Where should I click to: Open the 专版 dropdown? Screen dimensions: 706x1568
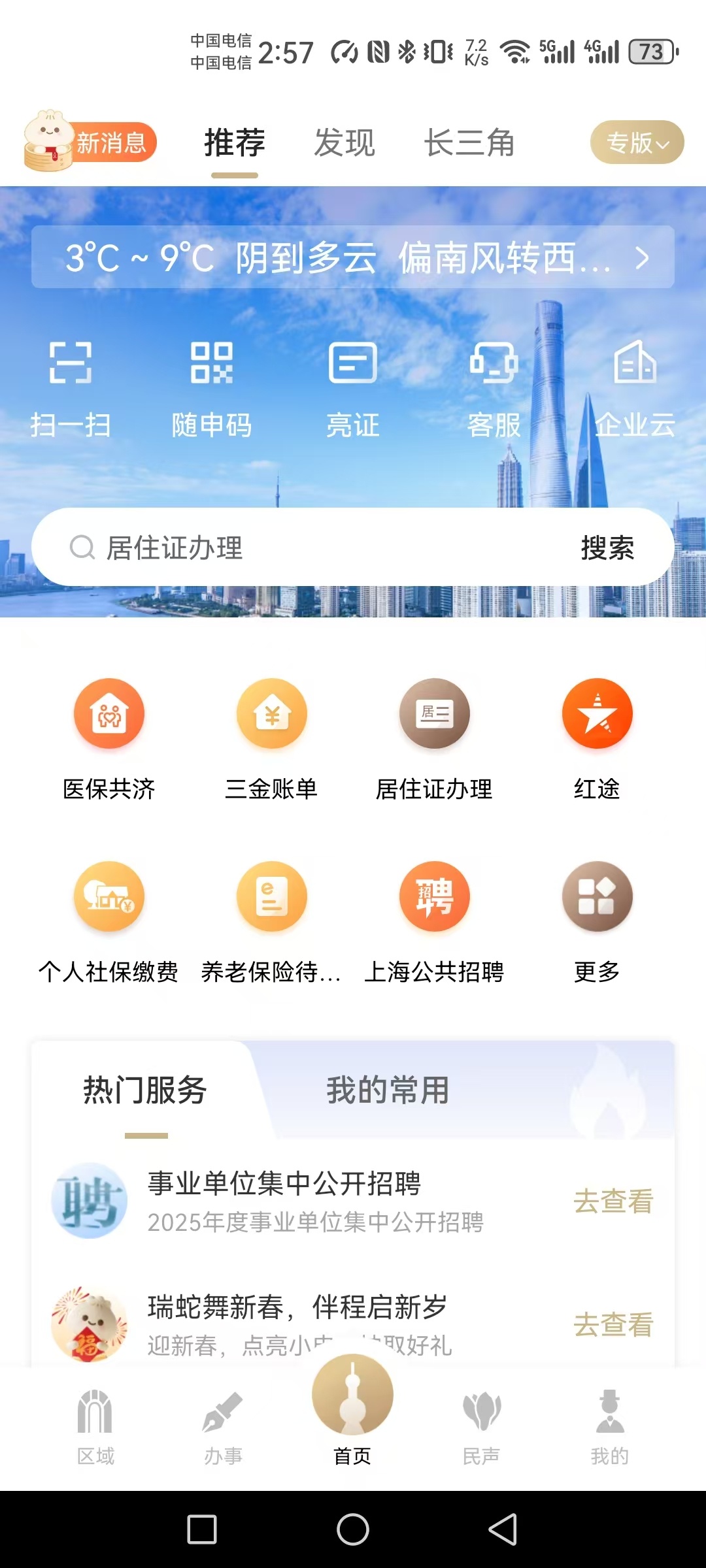pyautogui.click(x=637, y=142)
